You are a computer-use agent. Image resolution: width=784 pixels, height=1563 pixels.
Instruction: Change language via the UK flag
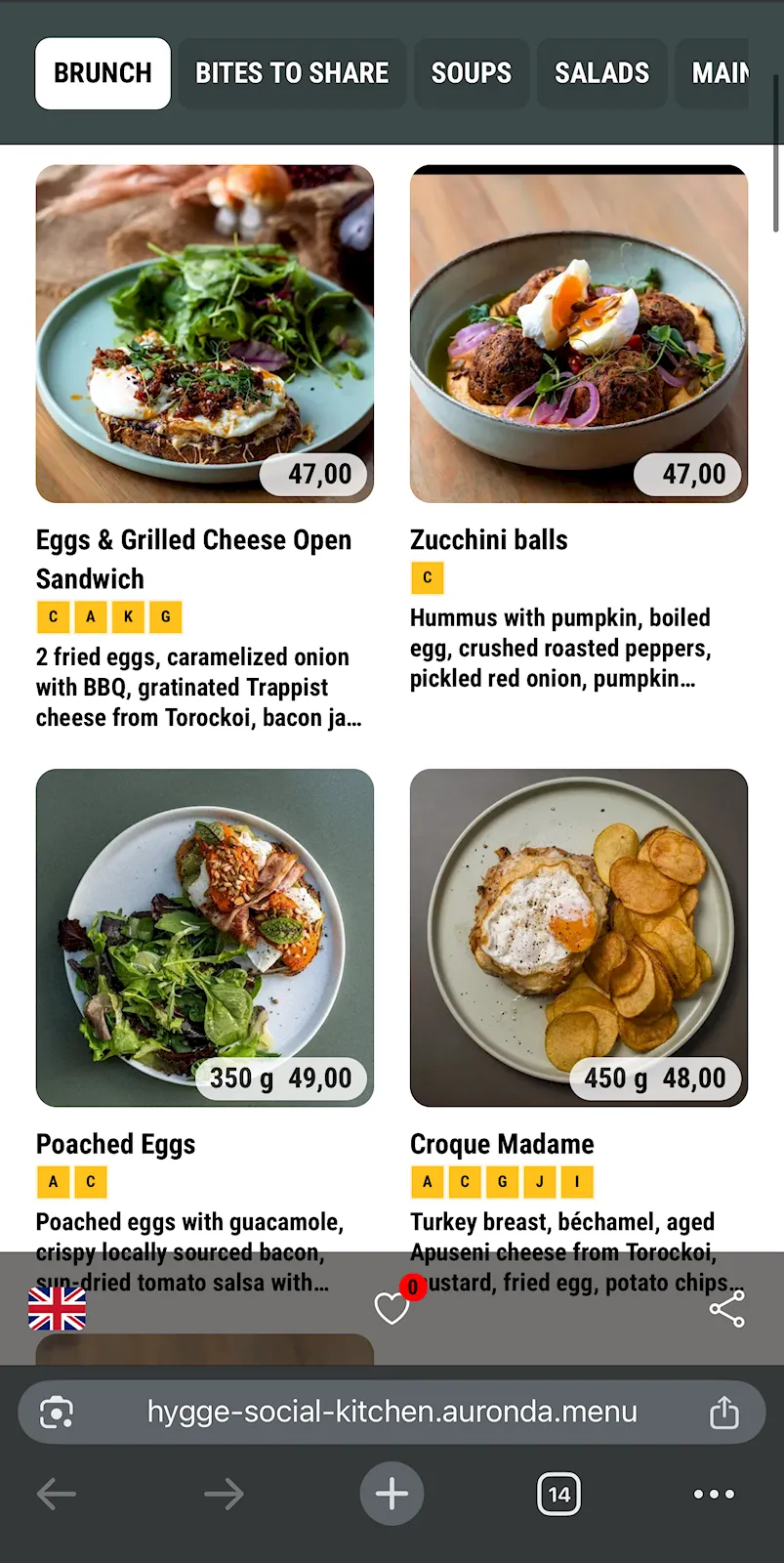click(57, 1309)
